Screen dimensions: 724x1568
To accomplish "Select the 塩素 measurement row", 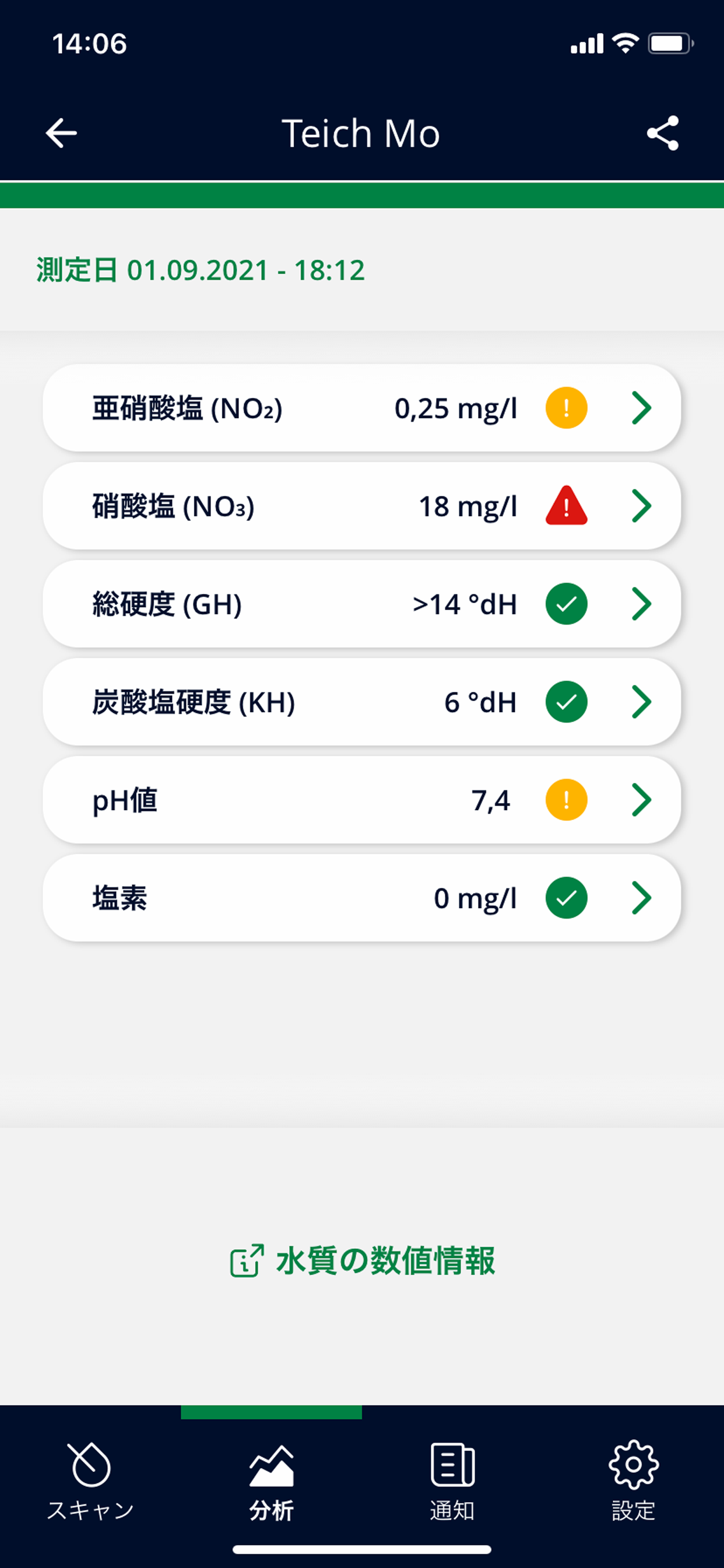I will point(361,898).
